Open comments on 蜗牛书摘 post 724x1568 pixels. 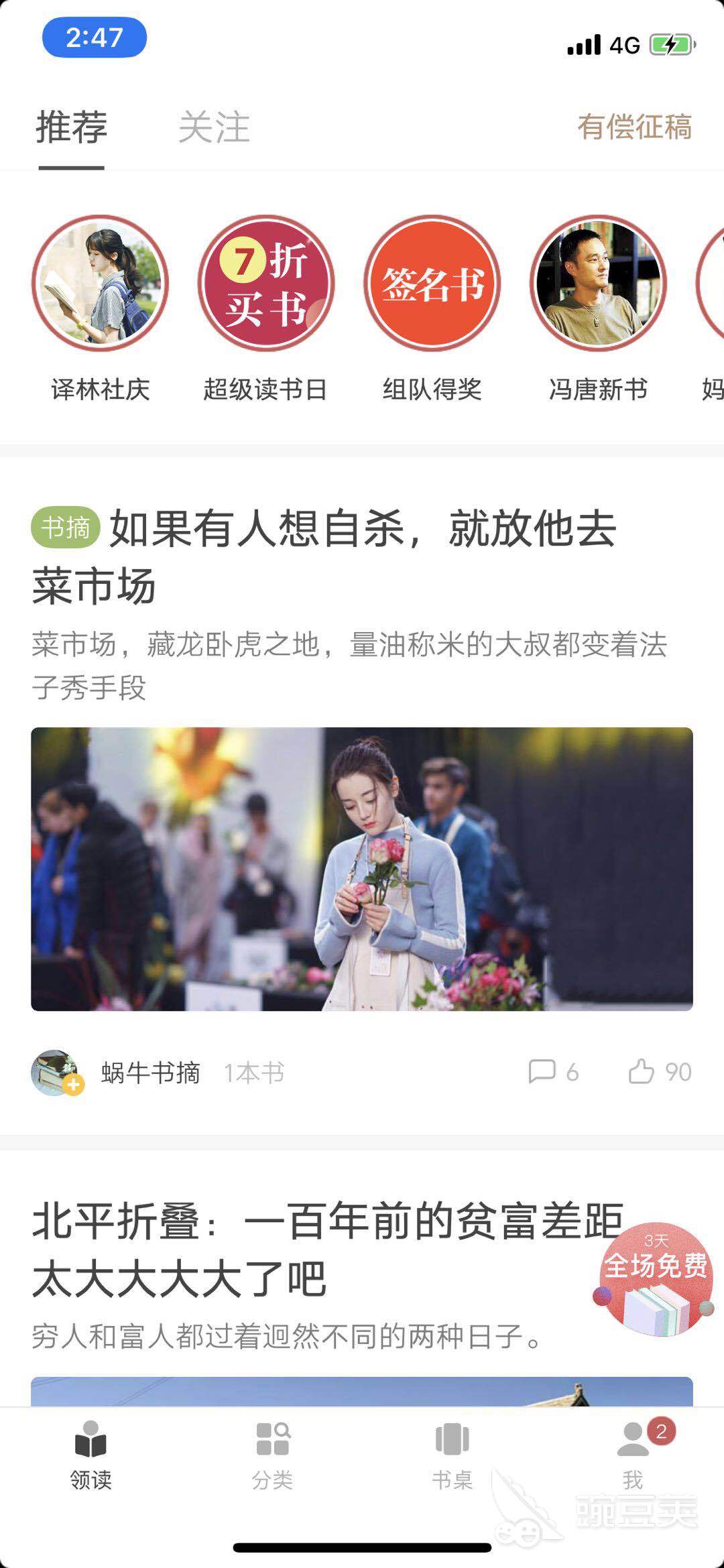(552, 1072)
